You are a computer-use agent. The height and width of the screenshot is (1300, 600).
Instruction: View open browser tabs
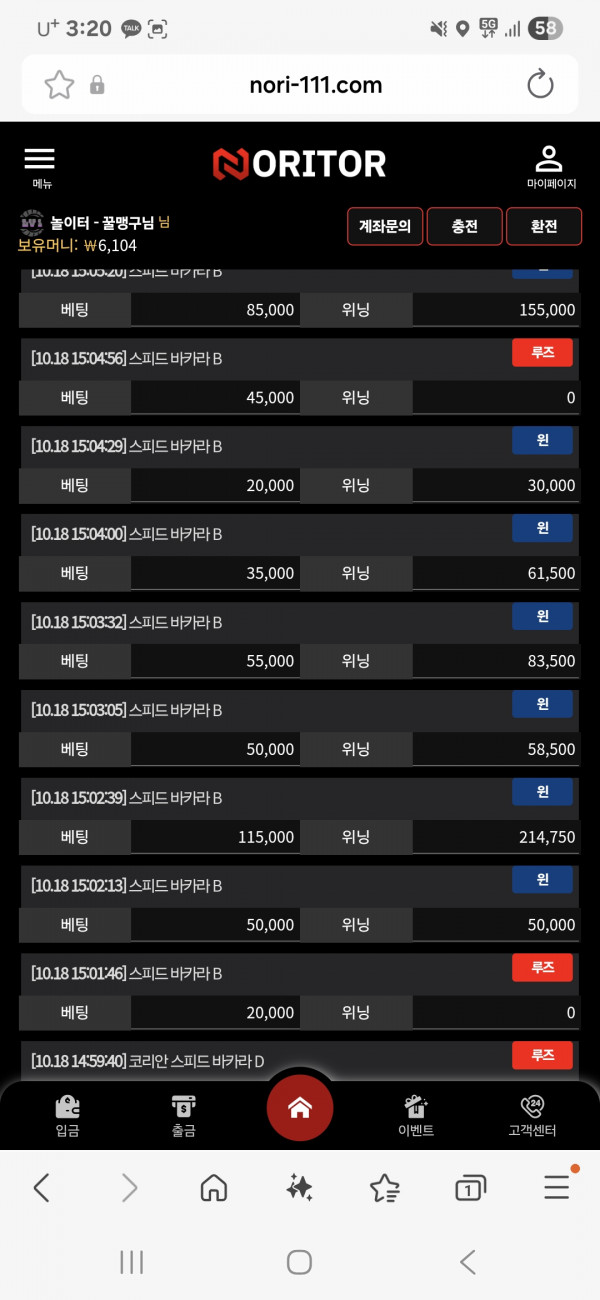pos(470,1187)
